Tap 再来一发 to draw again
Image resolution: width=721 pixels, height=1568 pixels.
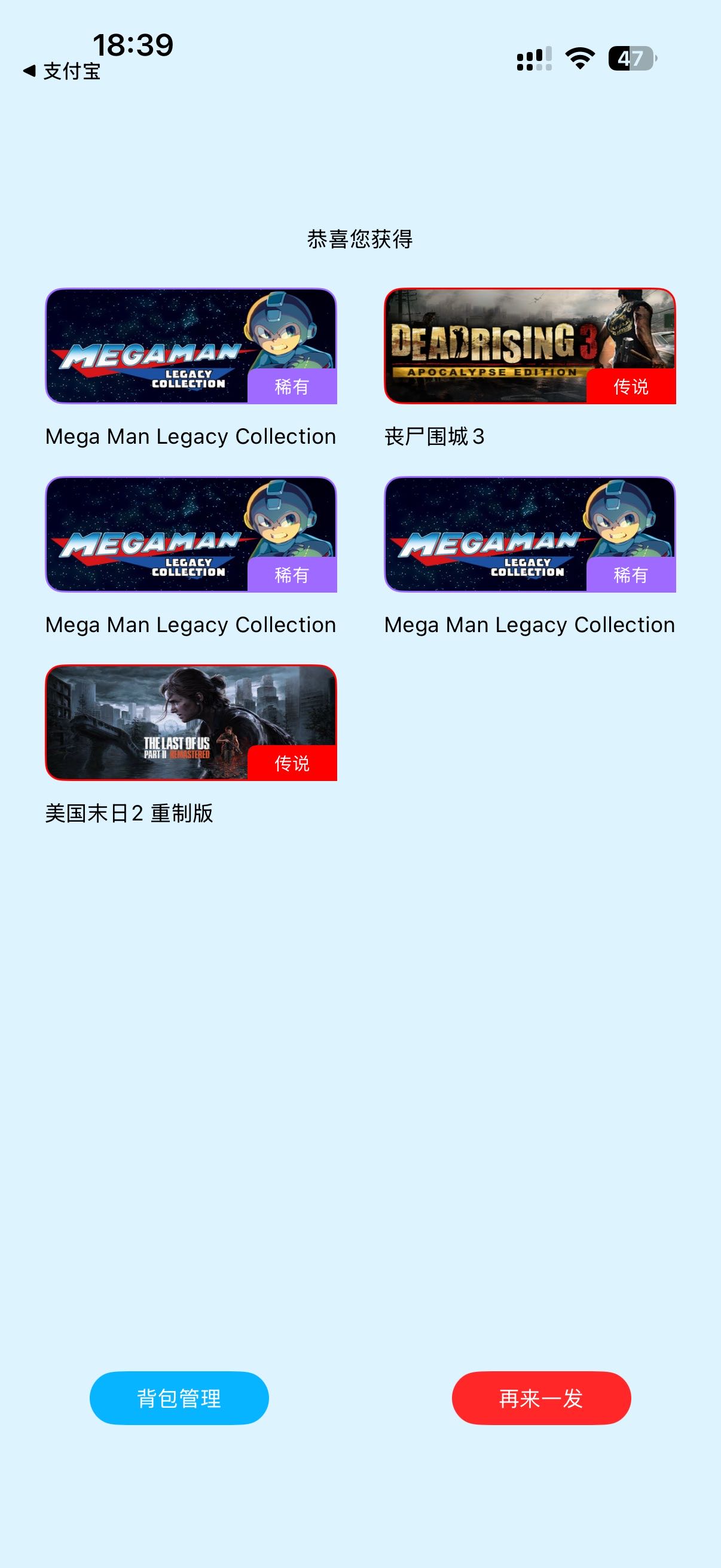541,1398
